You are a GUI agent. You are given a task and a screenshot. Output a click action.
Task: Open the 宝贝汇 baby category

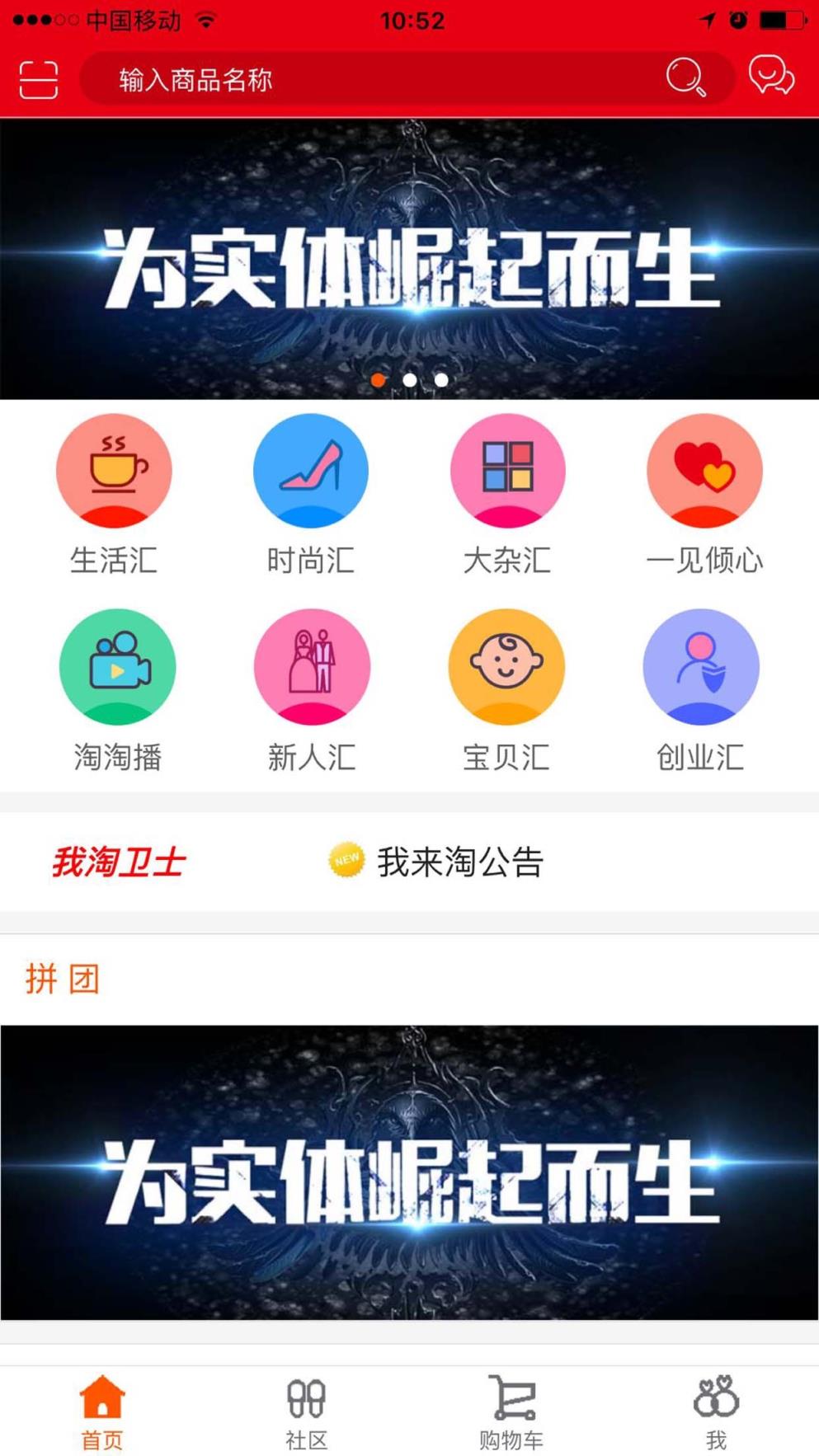(x=506, y=666)
